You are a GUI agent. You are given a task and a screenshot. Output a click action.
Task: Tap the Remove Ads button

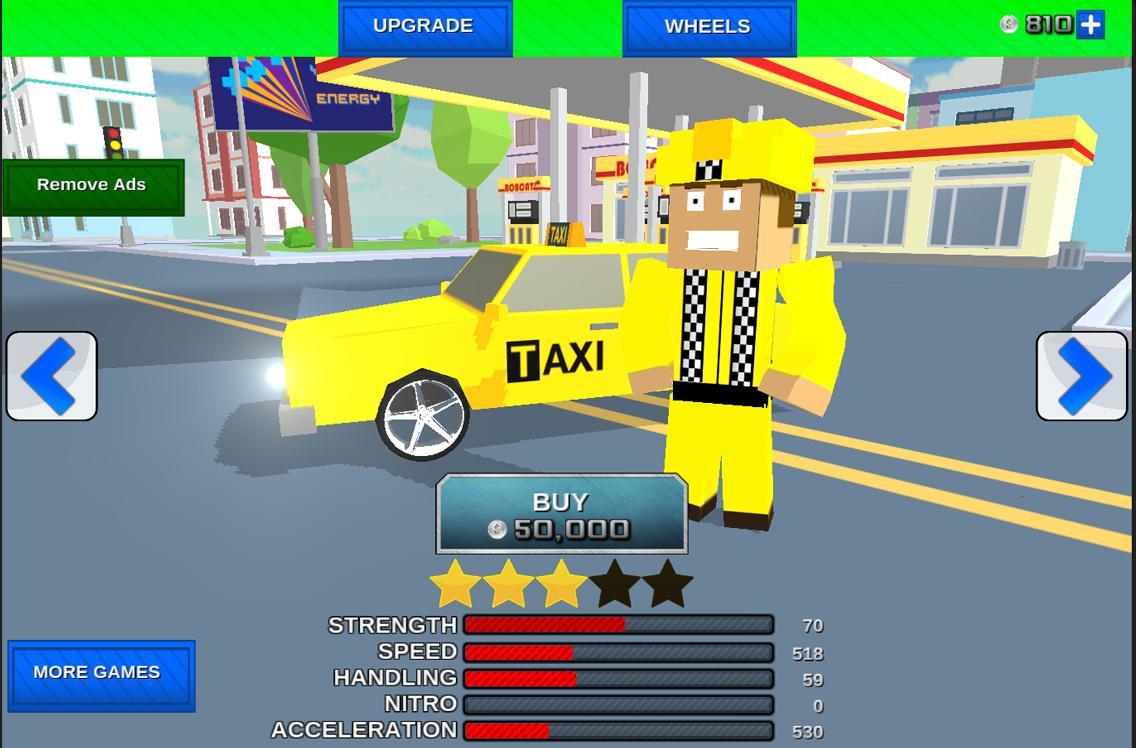pyautogui.click(x=92, y=186)
